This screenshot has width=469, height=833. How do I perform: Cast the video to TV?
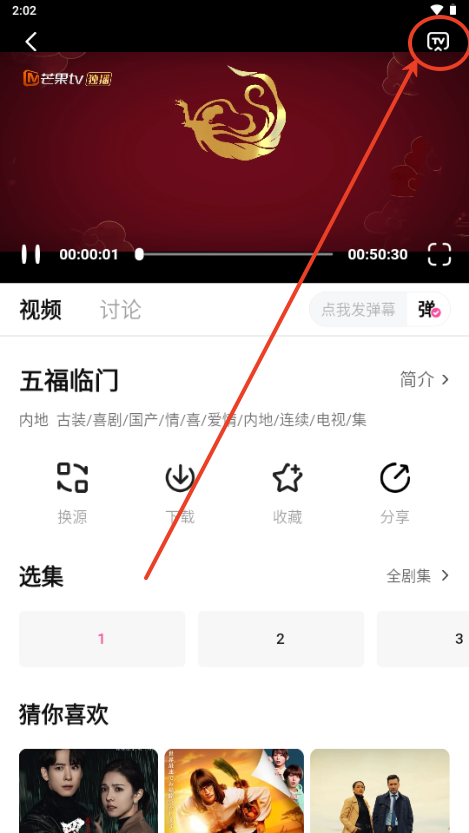[438, 41]
